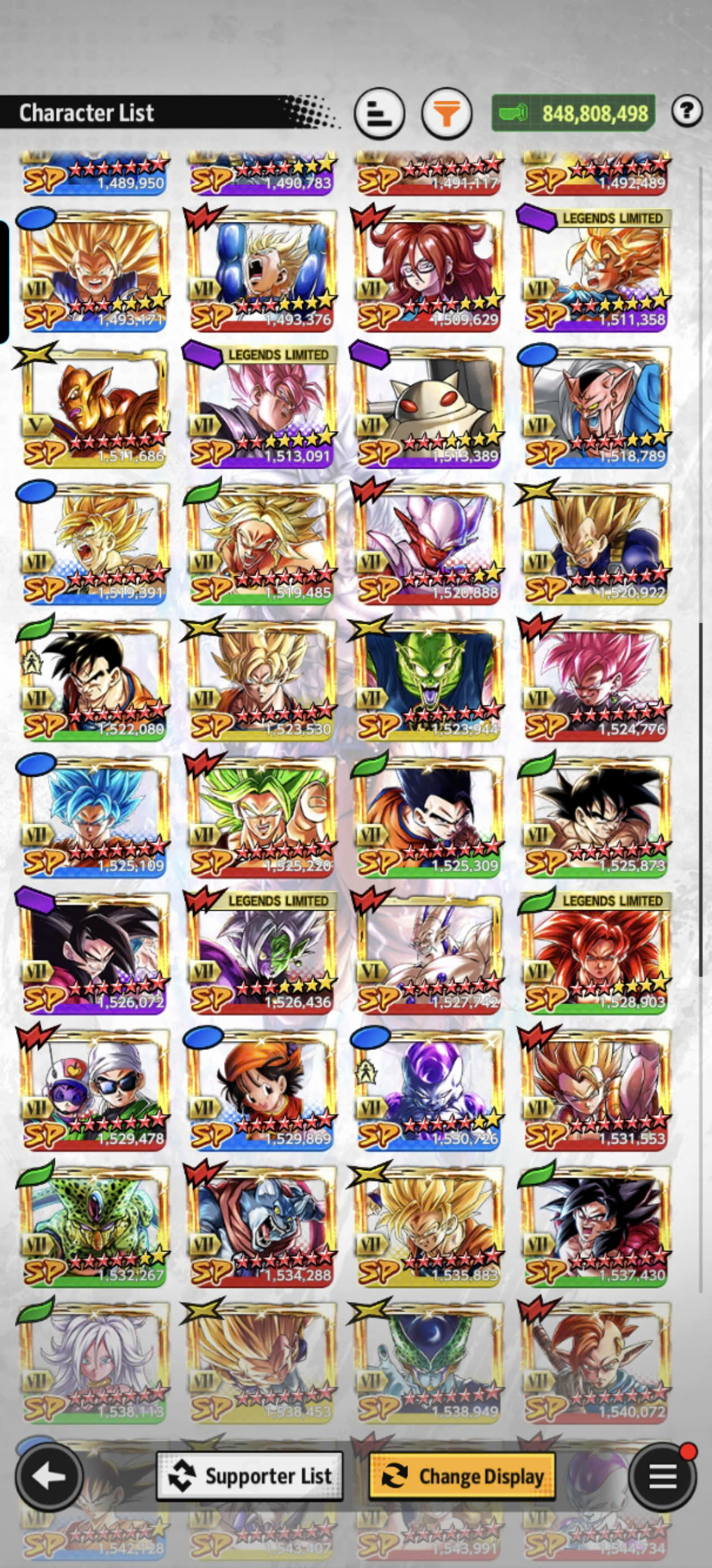Open the help question mark
Image resolution: width=712 pixels, height=1568 pixels.
click(687, 111)
